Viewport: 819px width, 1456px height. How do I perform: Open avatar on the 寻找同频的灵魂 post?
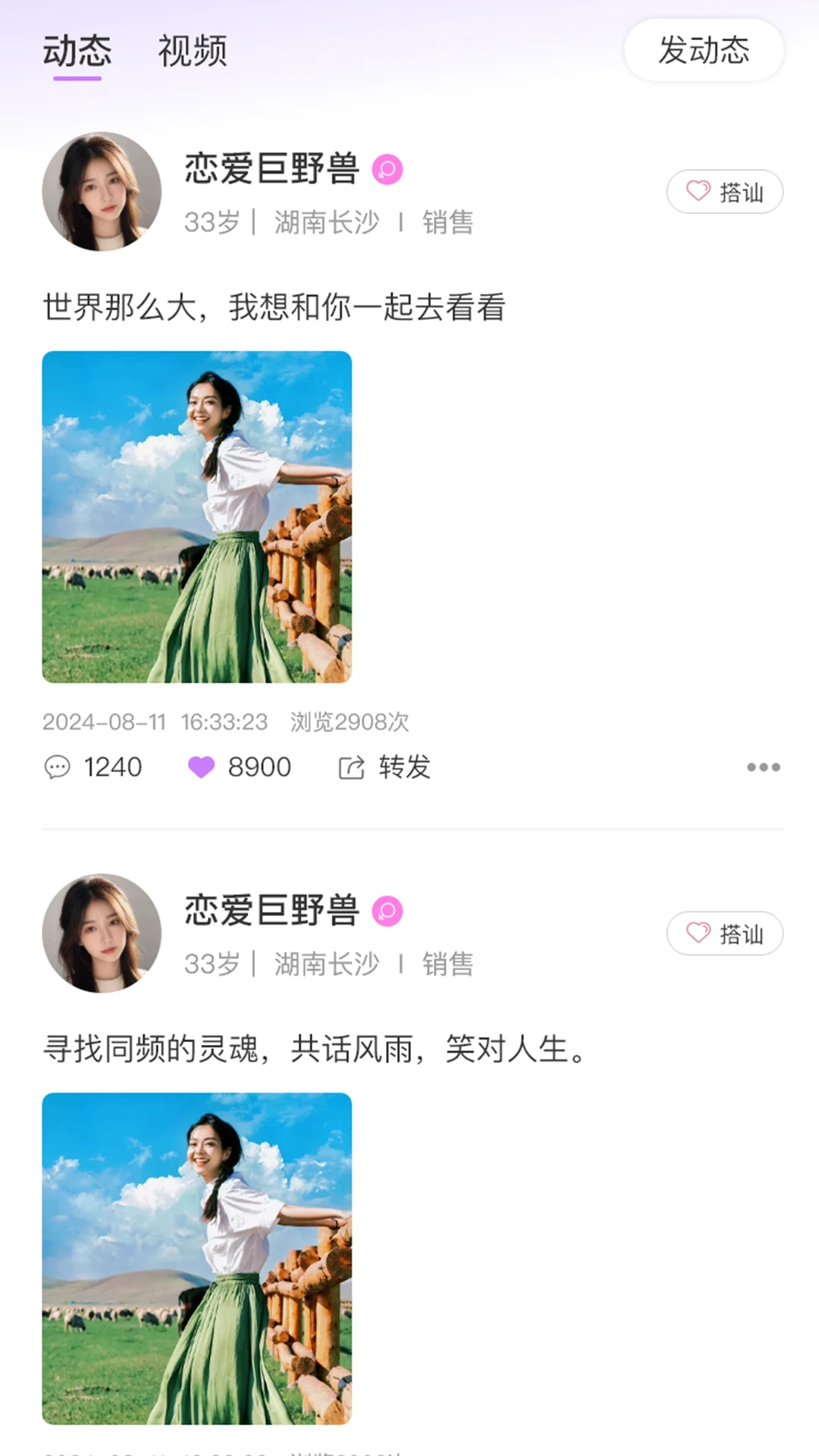click(102, 934)
